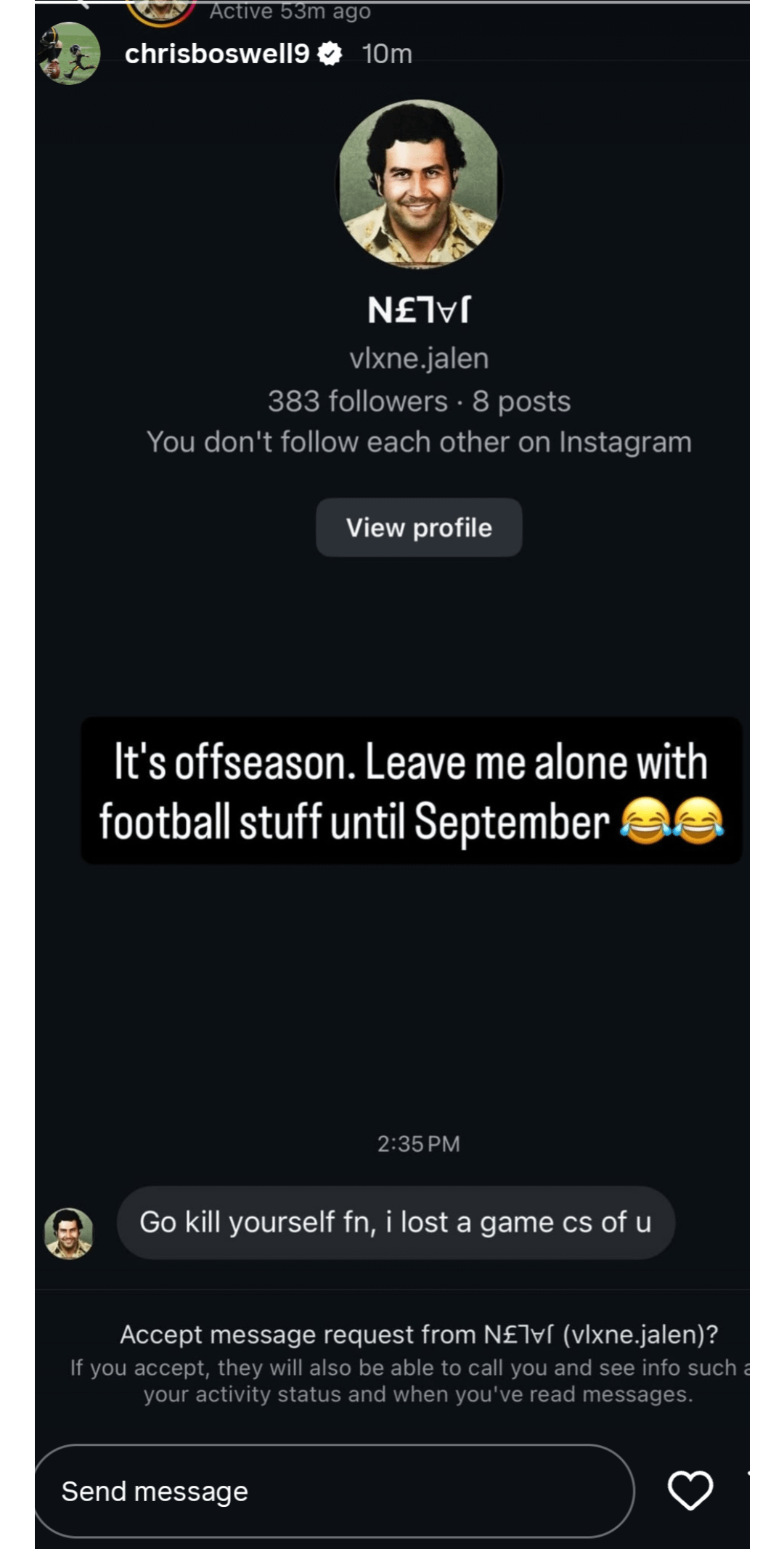Open the chrisboswell9 username link
The image size is (784, 1549).
[x=217, y=54]
